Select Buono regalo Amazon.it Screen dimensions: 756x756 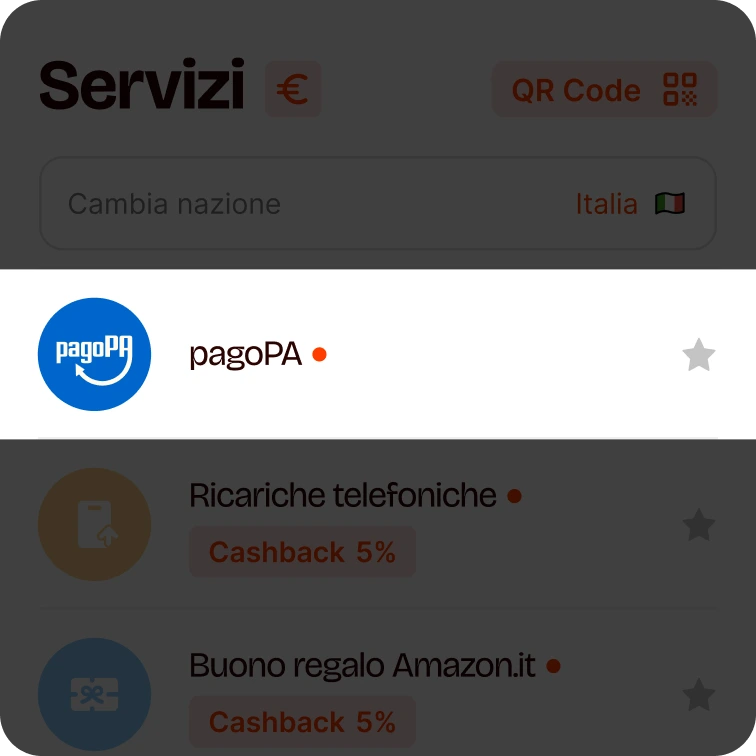tap(363, 665)
